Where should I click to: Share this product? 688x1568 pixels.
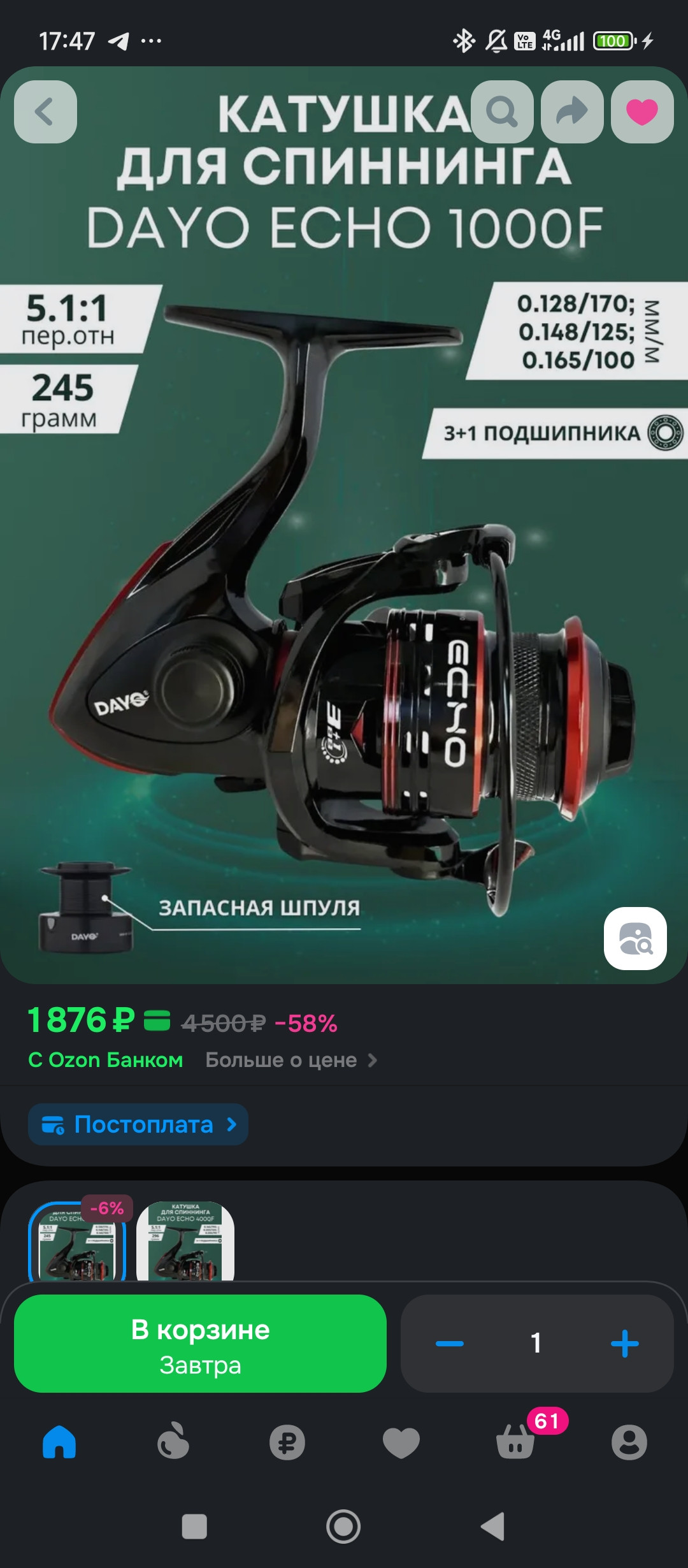click(x=572, y=112)
